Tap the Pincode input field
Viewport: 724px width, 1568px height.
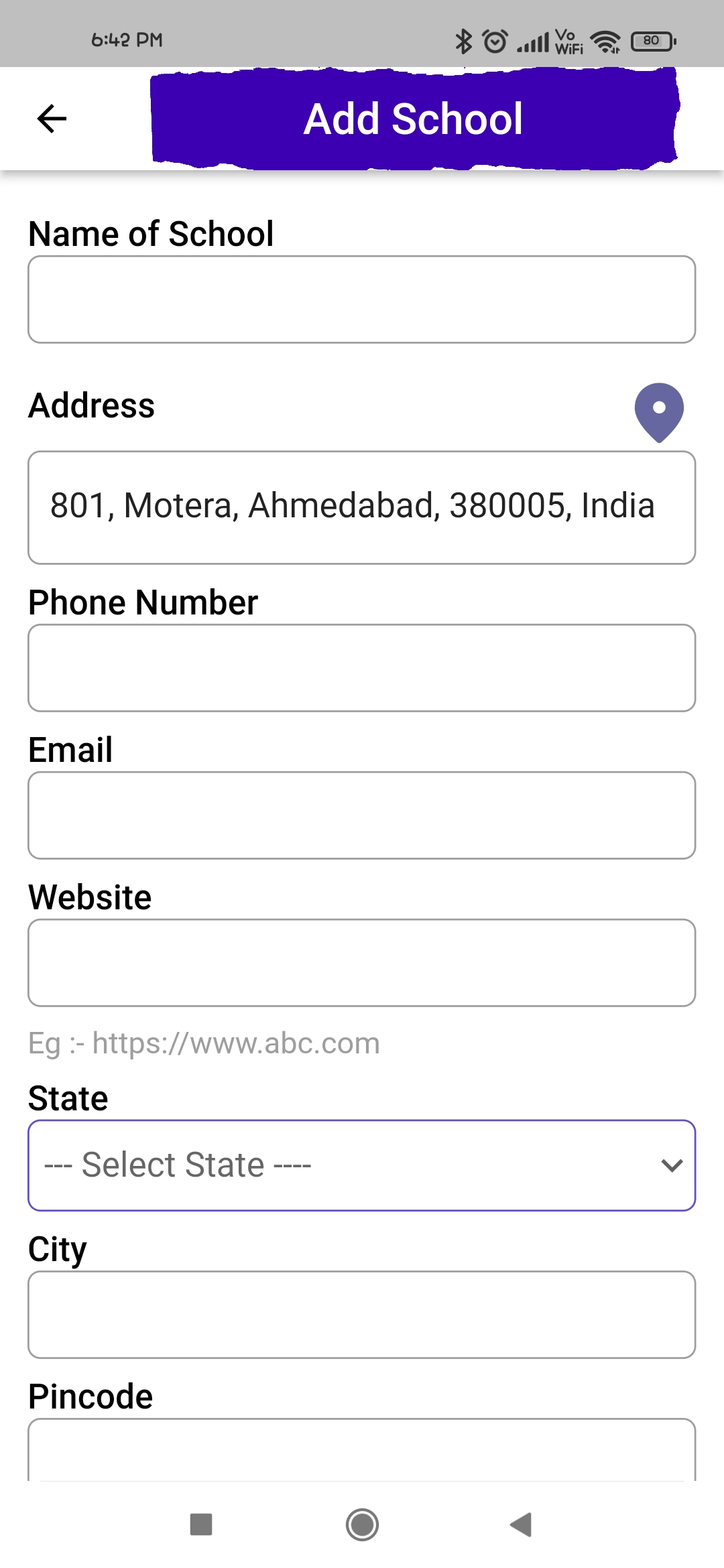[361, 1451]
